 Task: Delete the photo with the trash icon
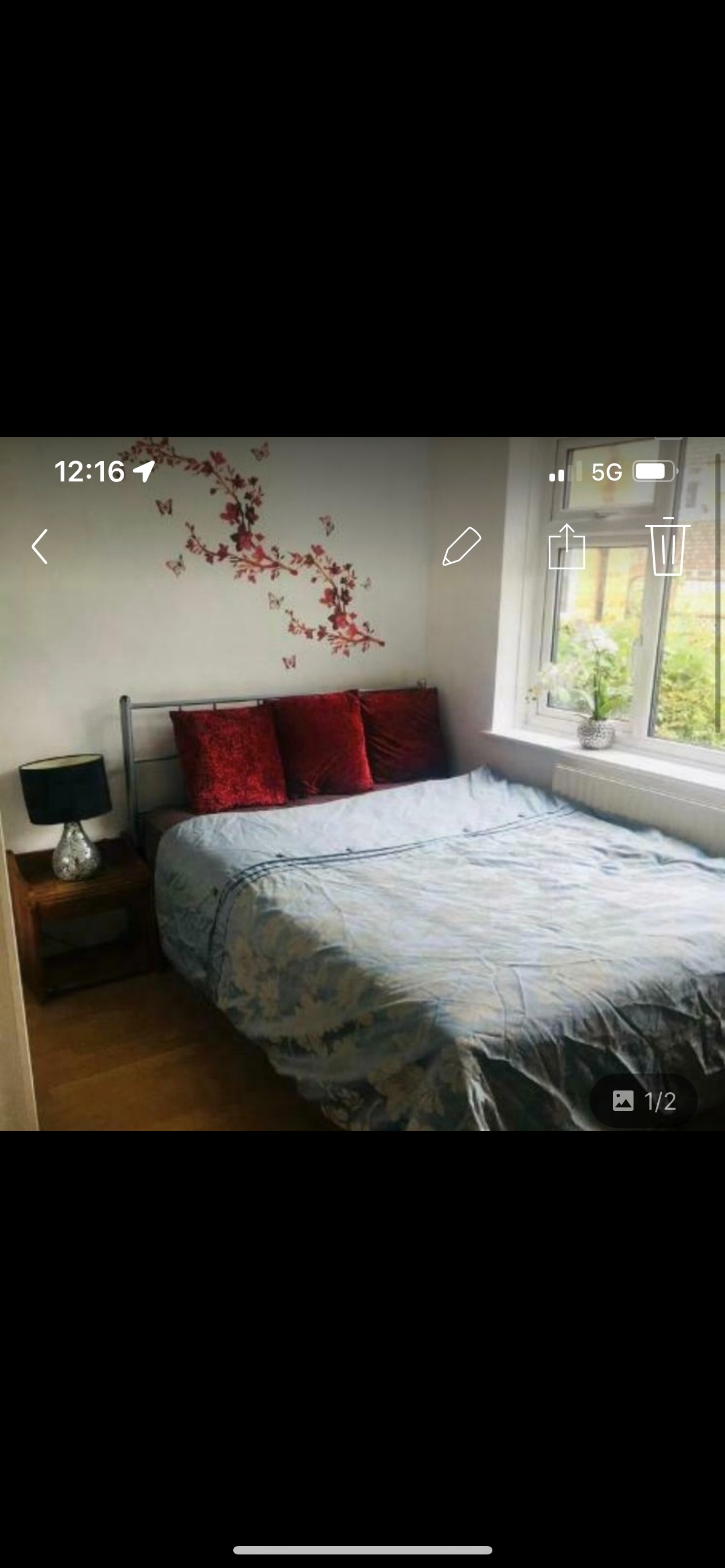[x=668, y=546]
